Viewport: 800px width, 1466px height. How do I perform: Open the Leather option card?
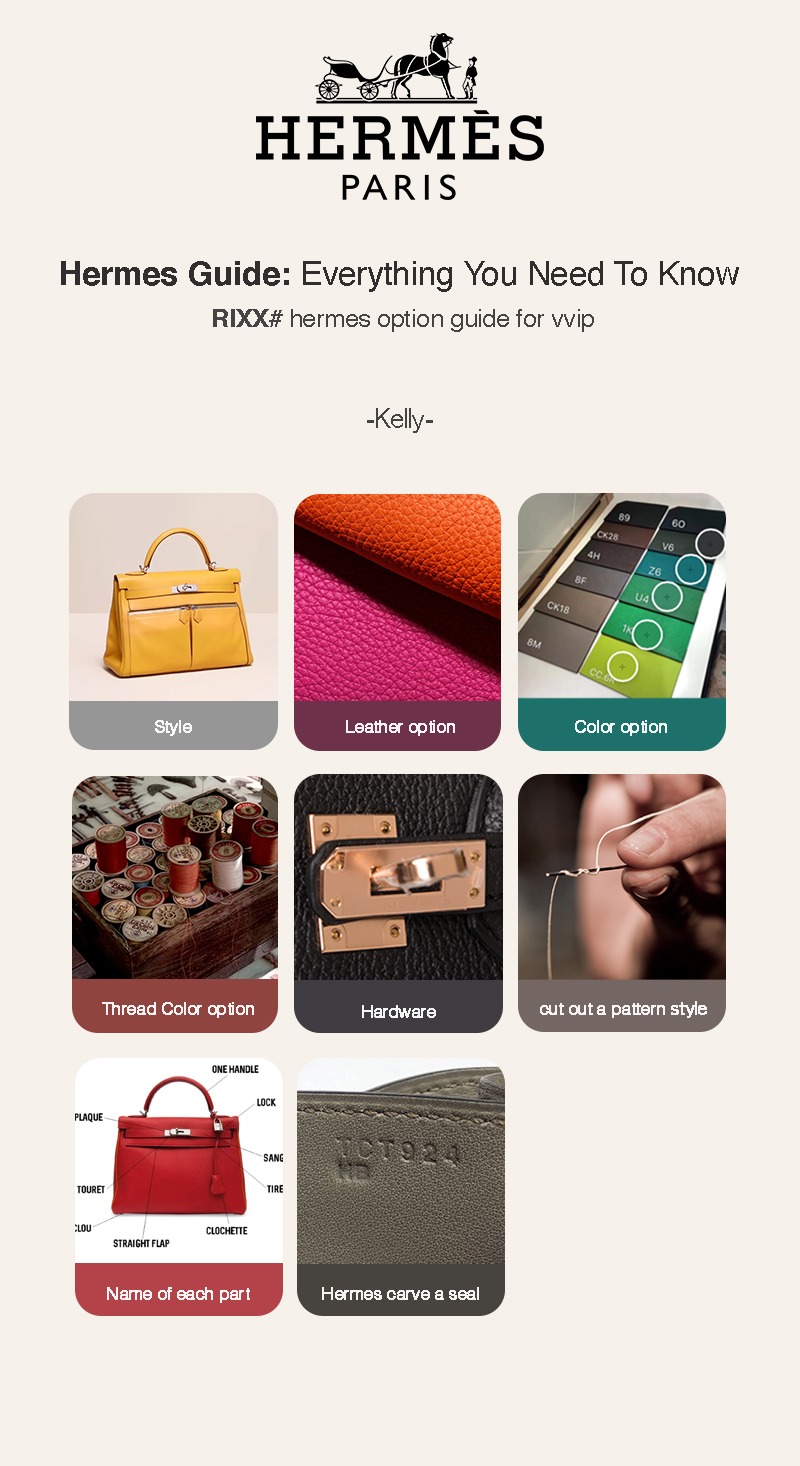point(397,621)
